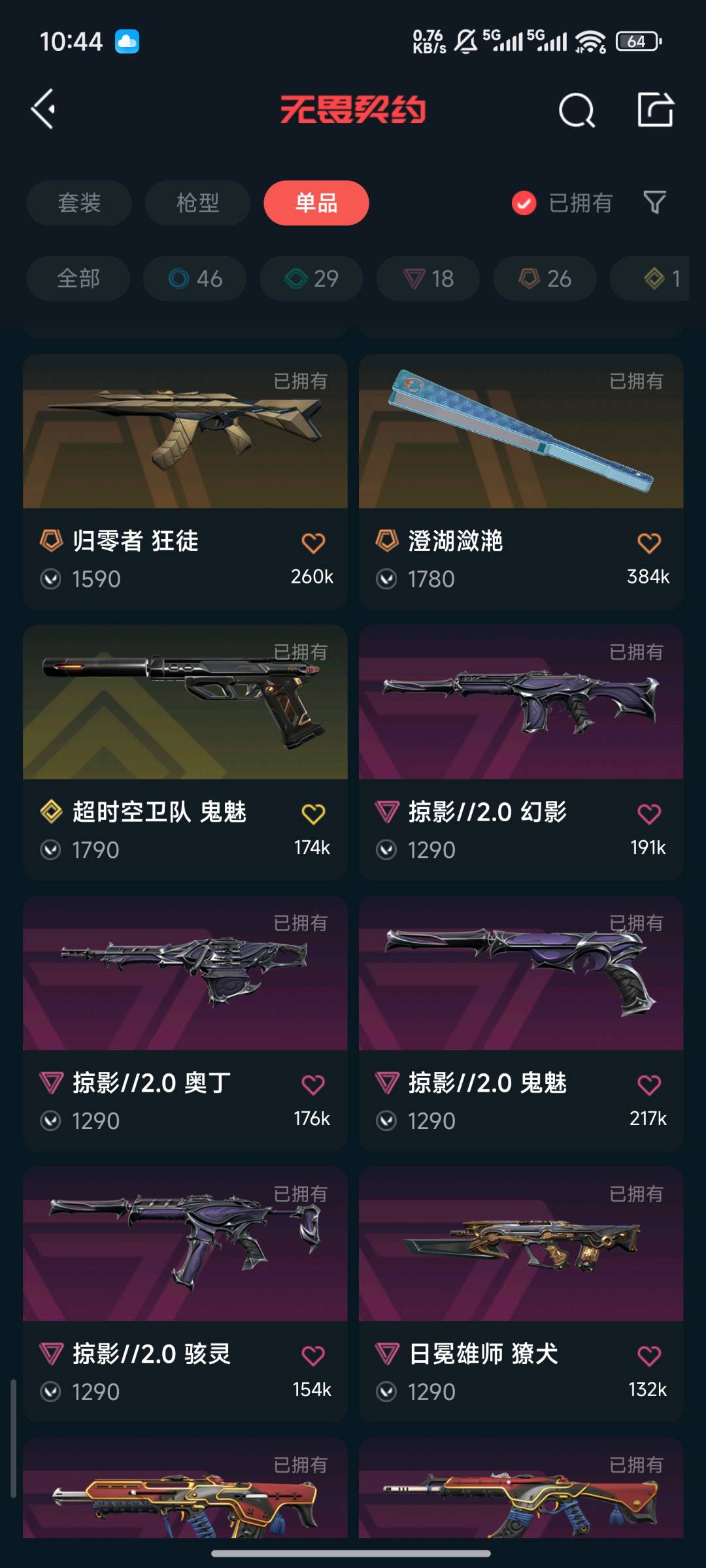The height and width of the screenshot is (1568, 706).
Task: Share this page via the export icon
Action: pos(655,109)
